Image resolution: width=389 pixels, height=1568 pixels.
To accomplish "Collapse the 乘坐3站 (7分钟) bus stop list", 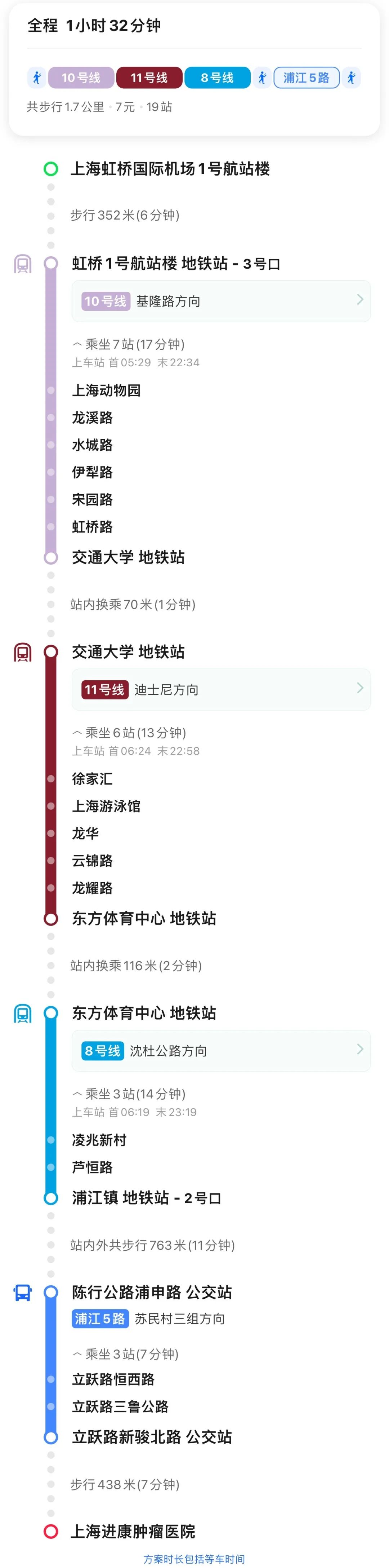I will [125, 1354].
